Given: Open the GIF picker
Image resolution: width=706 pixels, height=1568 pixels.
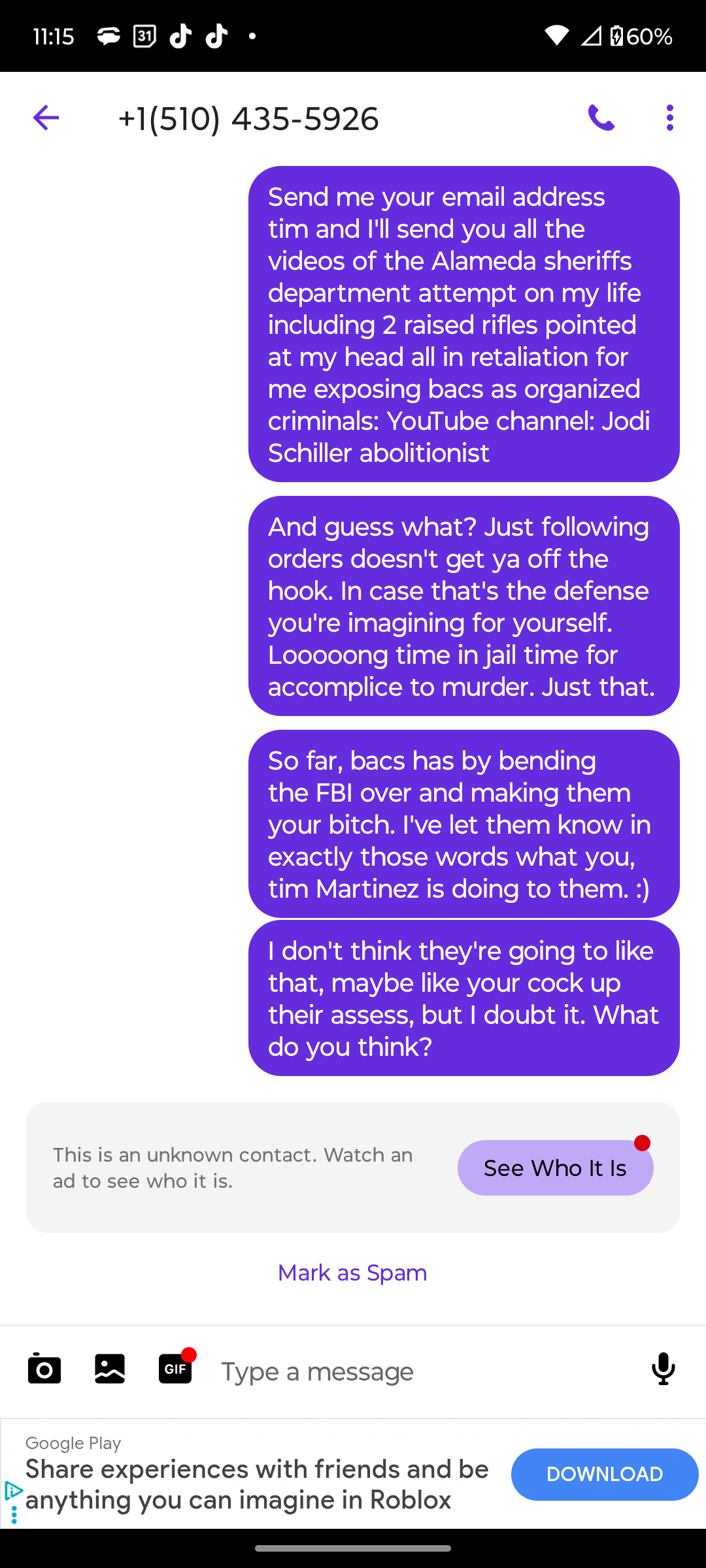Looking at the screenshot, I should tap(175, 1369).
